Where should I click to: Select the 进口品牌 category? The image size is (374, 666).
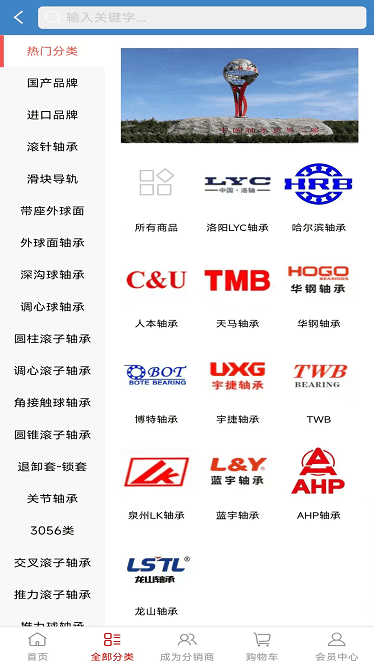click(x=52, y=115)
